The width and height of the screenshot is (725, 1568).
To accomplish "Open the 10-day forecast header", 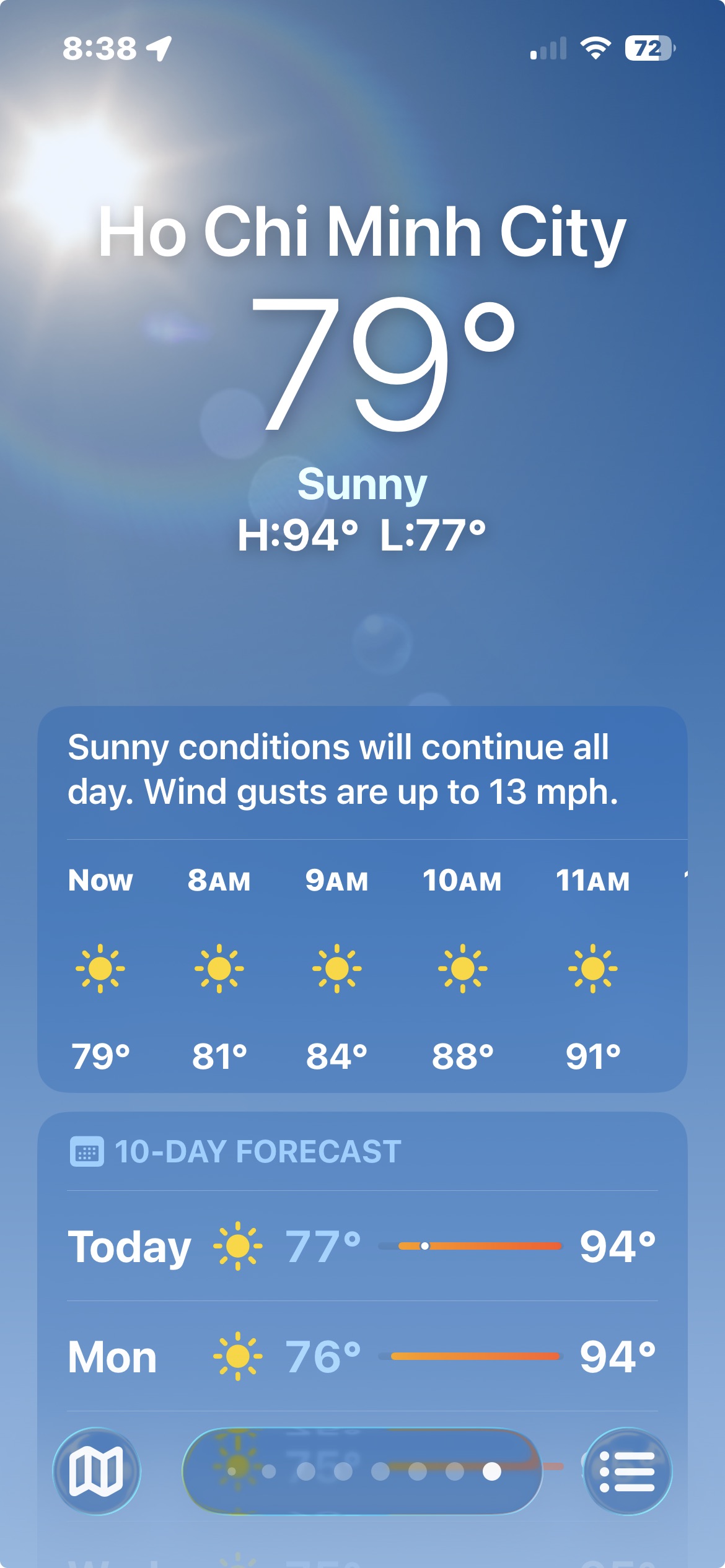I will tap(258, 1152).
